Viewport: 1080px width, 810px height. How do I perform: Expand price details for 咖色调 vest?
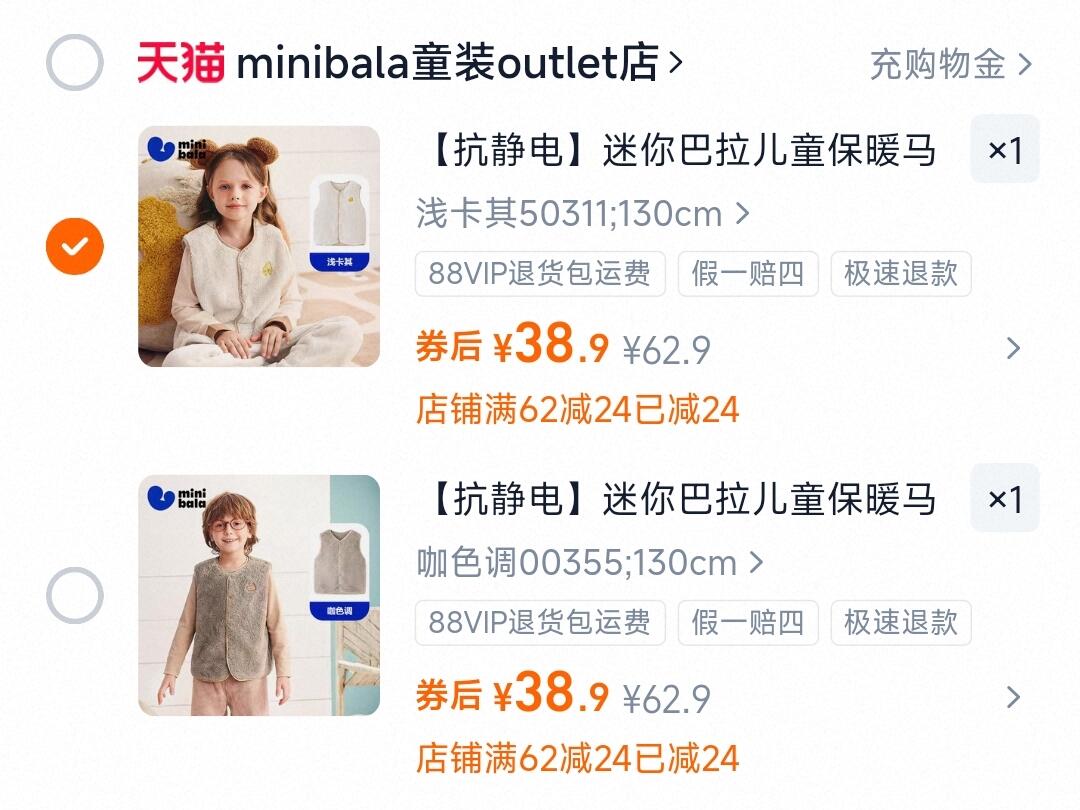[1013, 697]
